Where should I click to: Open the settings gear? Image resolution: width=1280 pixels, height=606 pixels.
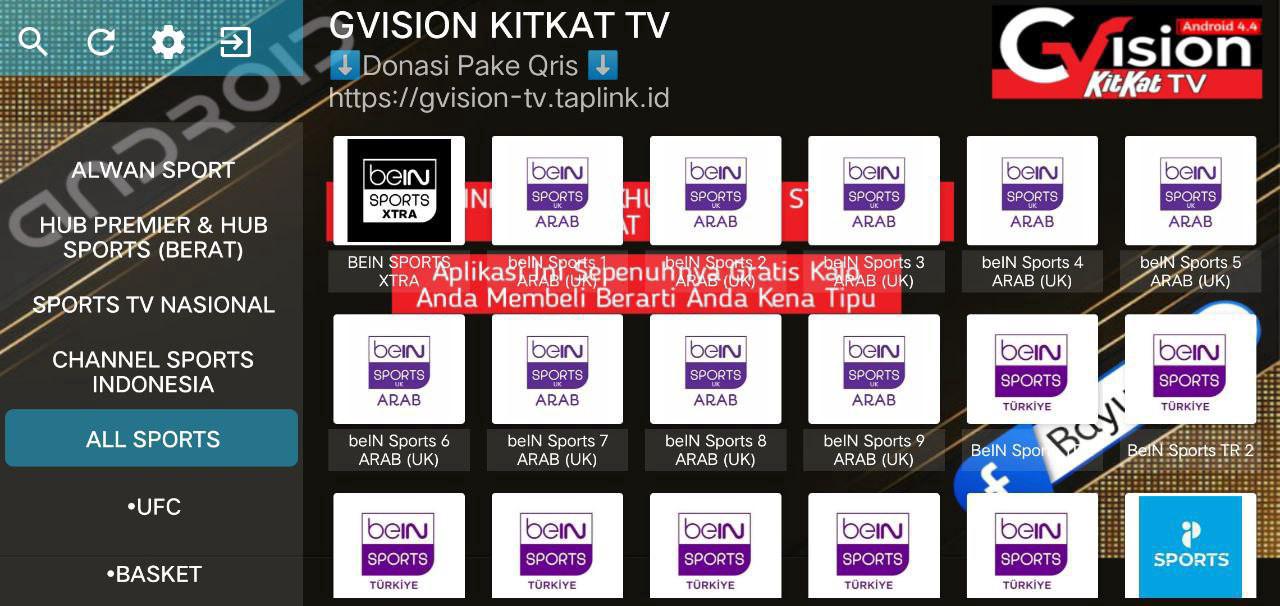(x=168, y=42)
